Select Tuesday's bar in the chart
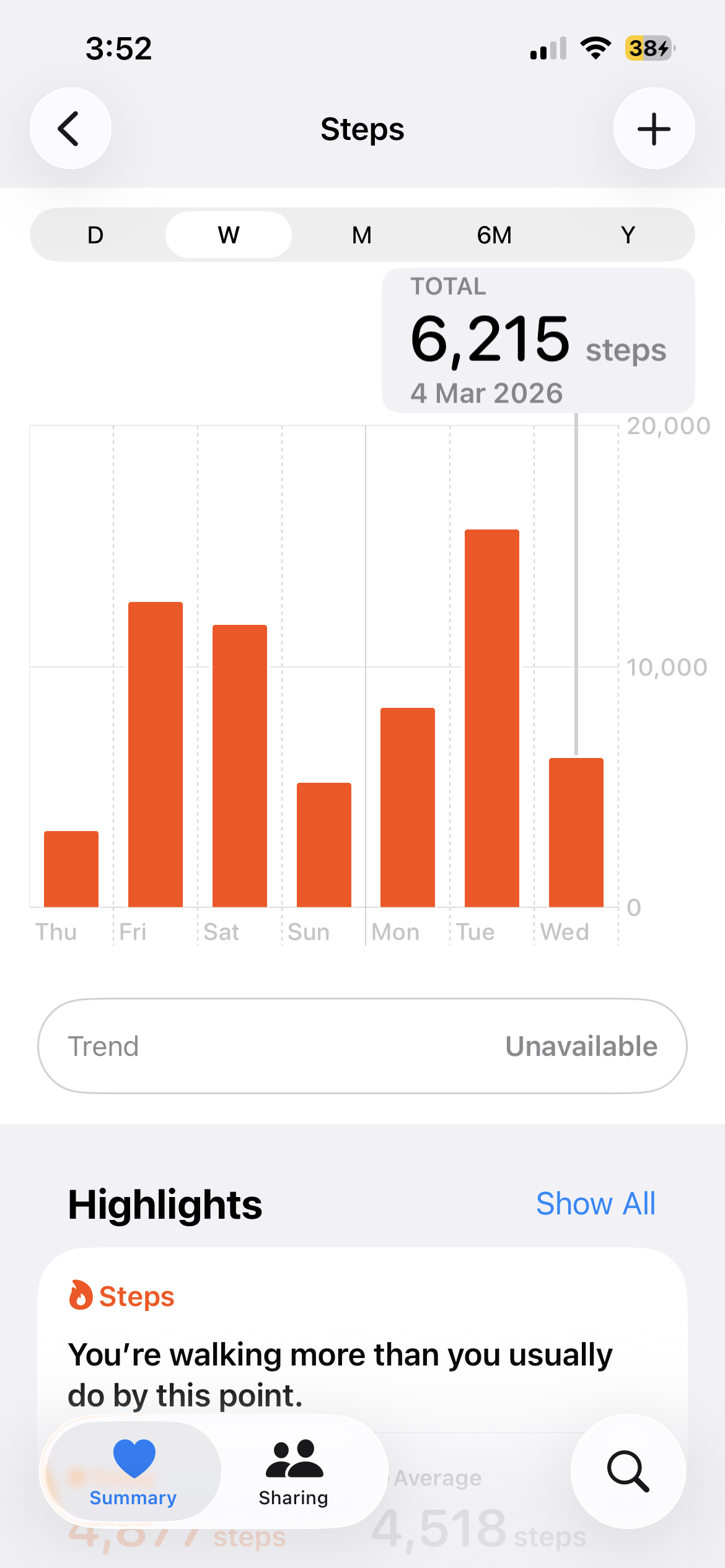Viewport: 725px width, 1568px height. [x=492, y=718]
